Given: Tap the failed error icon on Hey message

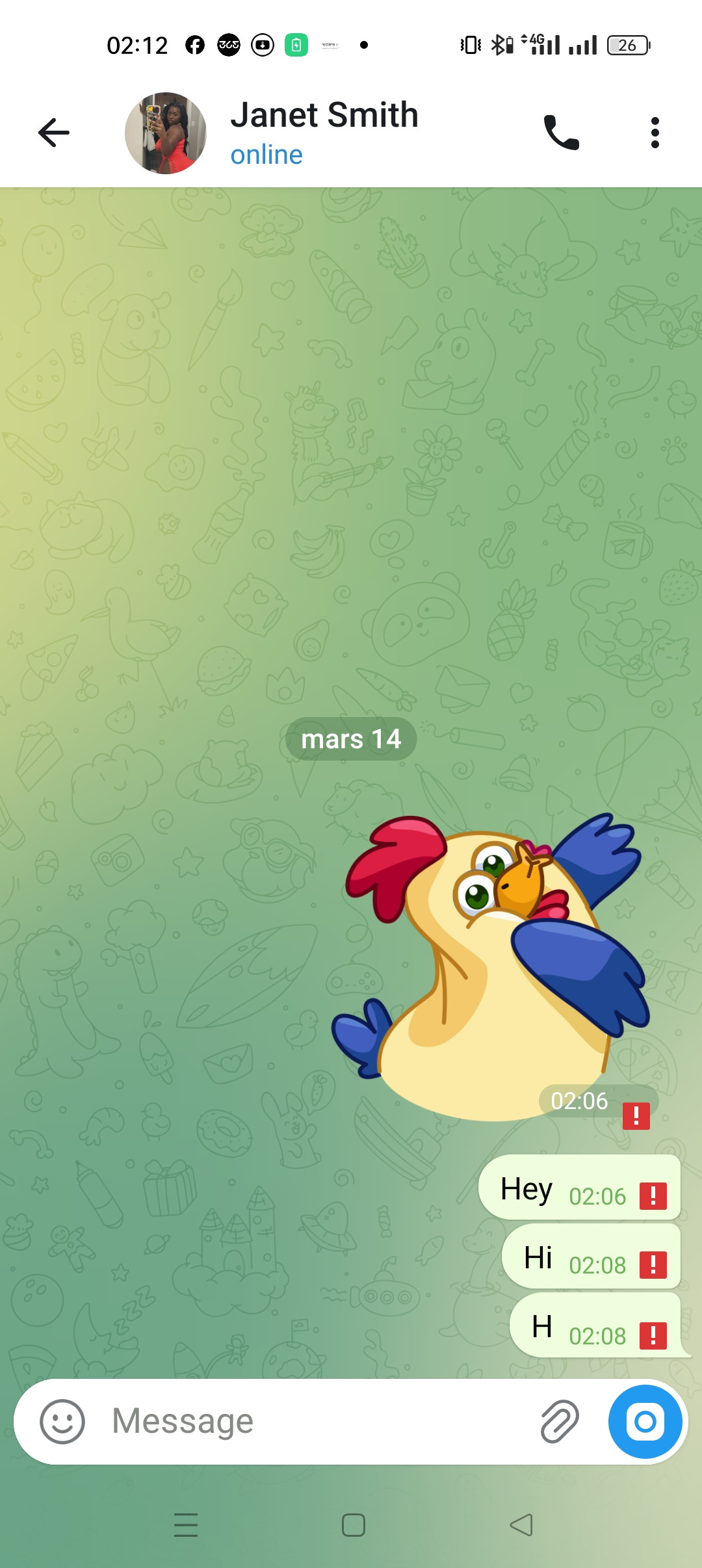Looking at the screenshot, I should [x=653, y=1196].
